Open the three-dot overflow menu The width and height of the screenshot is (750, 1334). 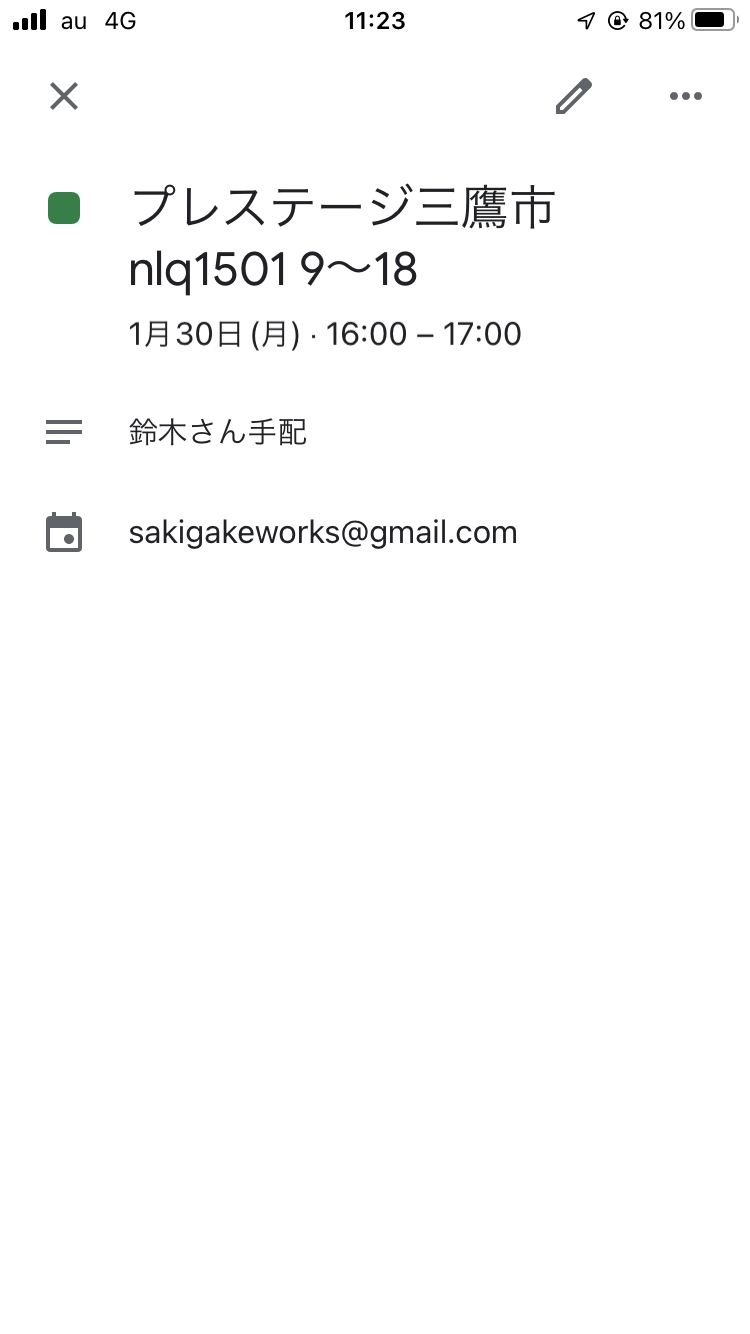tap(686, 96)
